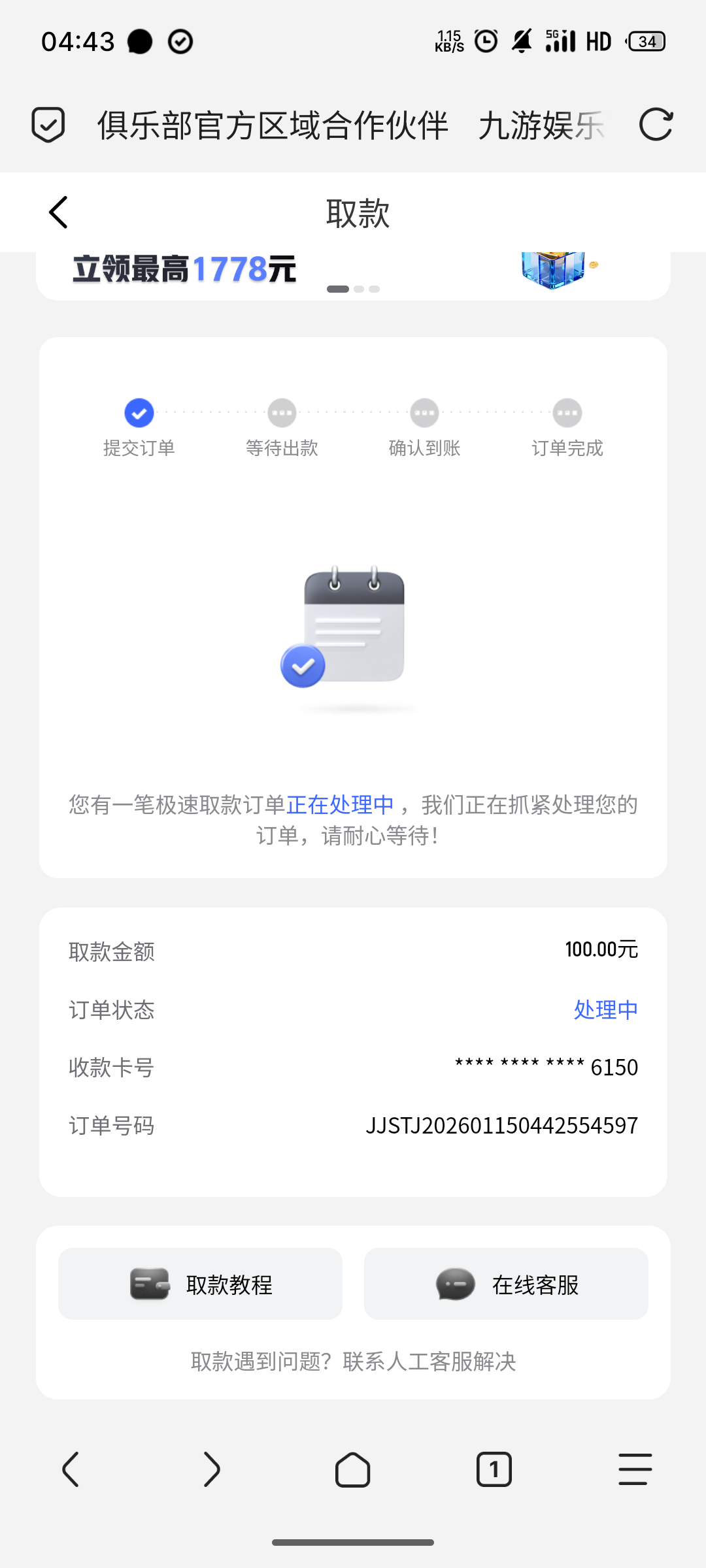
Task: Go back from the 取款 page
Action: (58, 212)
